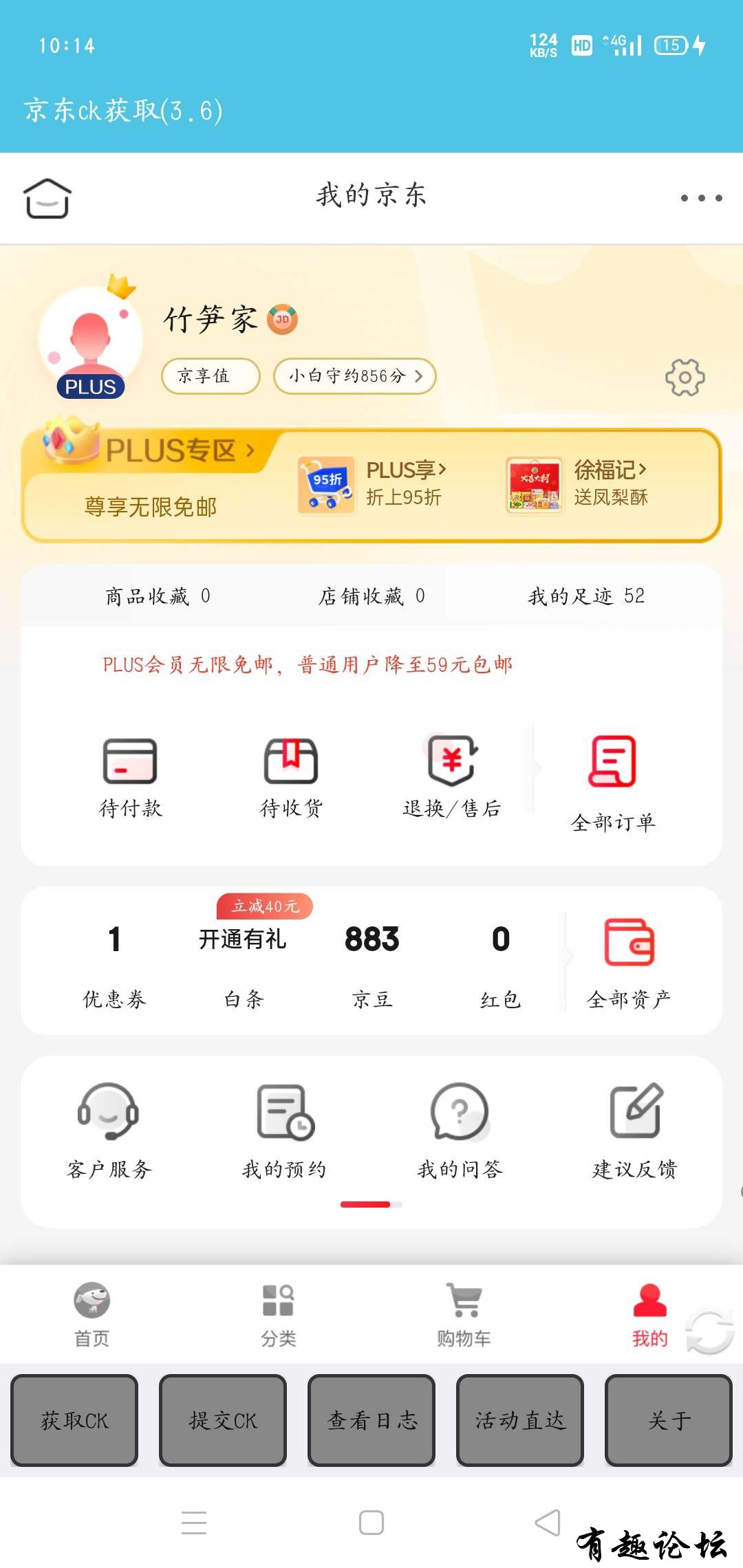Tap the 查看日志 button
Image resolution: width=743 pixels, height=1568 pixels.
pos(371,1420)
